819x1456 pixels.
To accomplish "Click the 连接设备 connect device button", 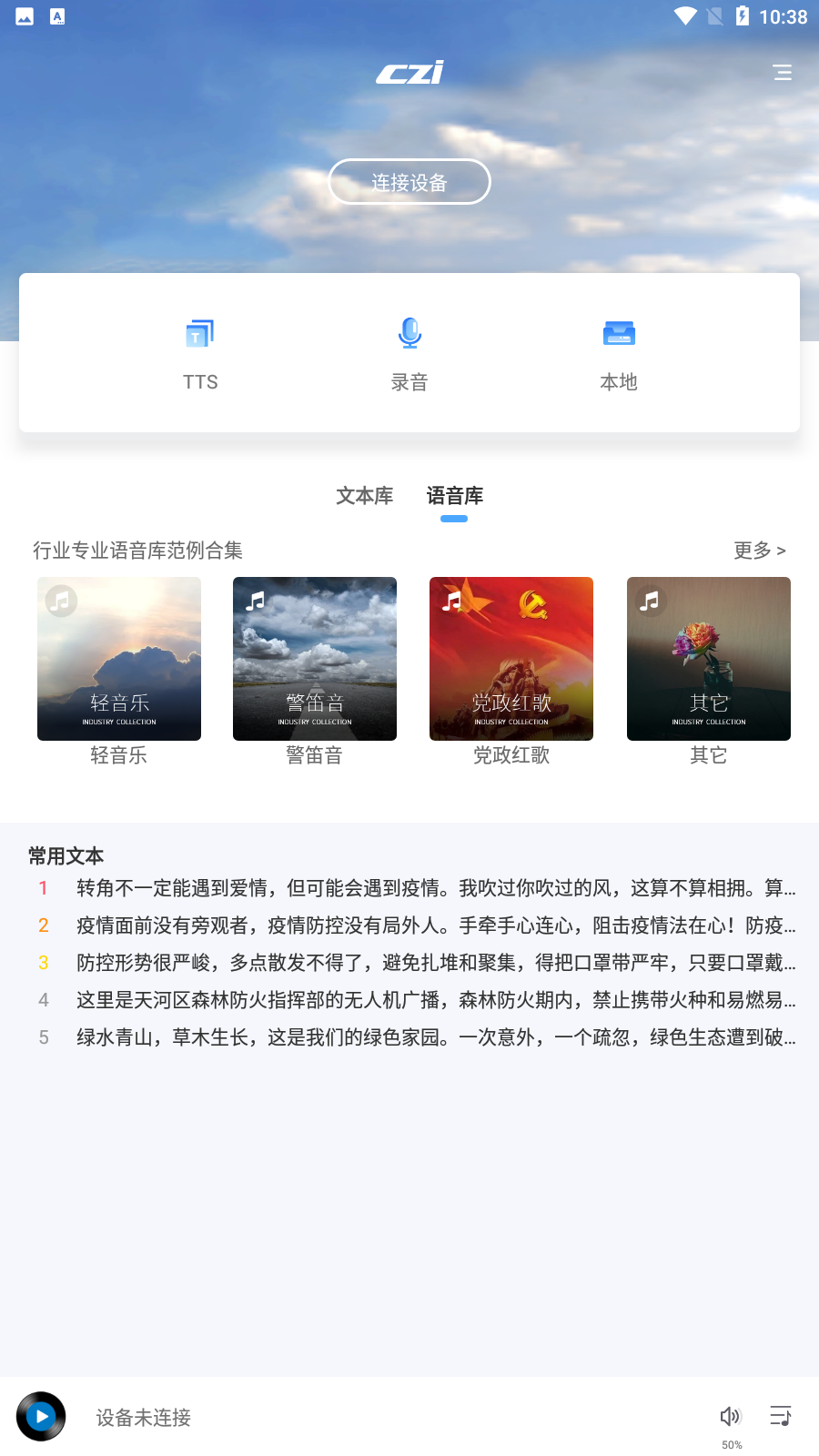I will click(x=409, y=181).
